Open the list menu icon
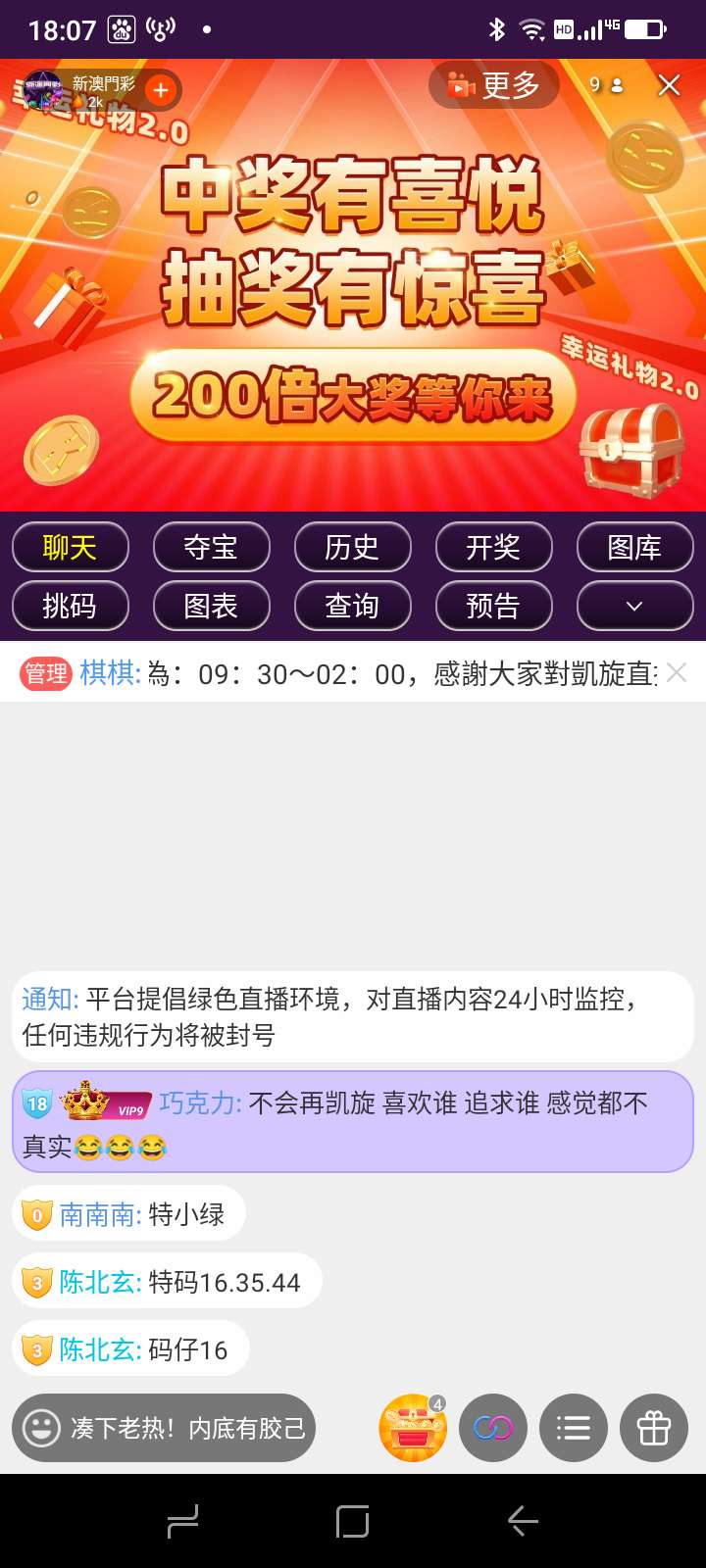Image resolution: width=706 pixels, height=1568 pixels. point(573,1428)
